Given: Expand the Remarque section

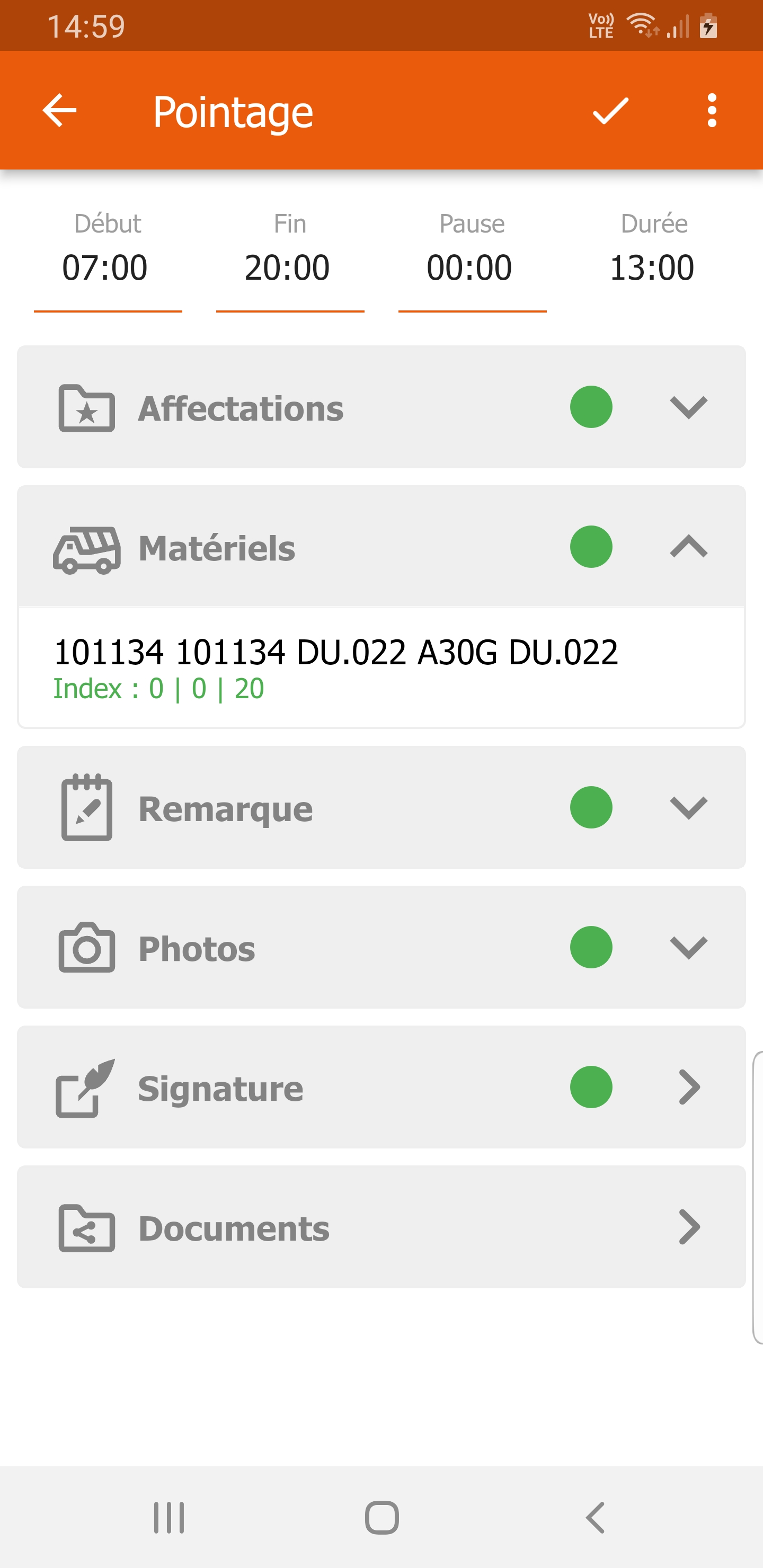Looking at the screenshot, I should tap(688, 808).
